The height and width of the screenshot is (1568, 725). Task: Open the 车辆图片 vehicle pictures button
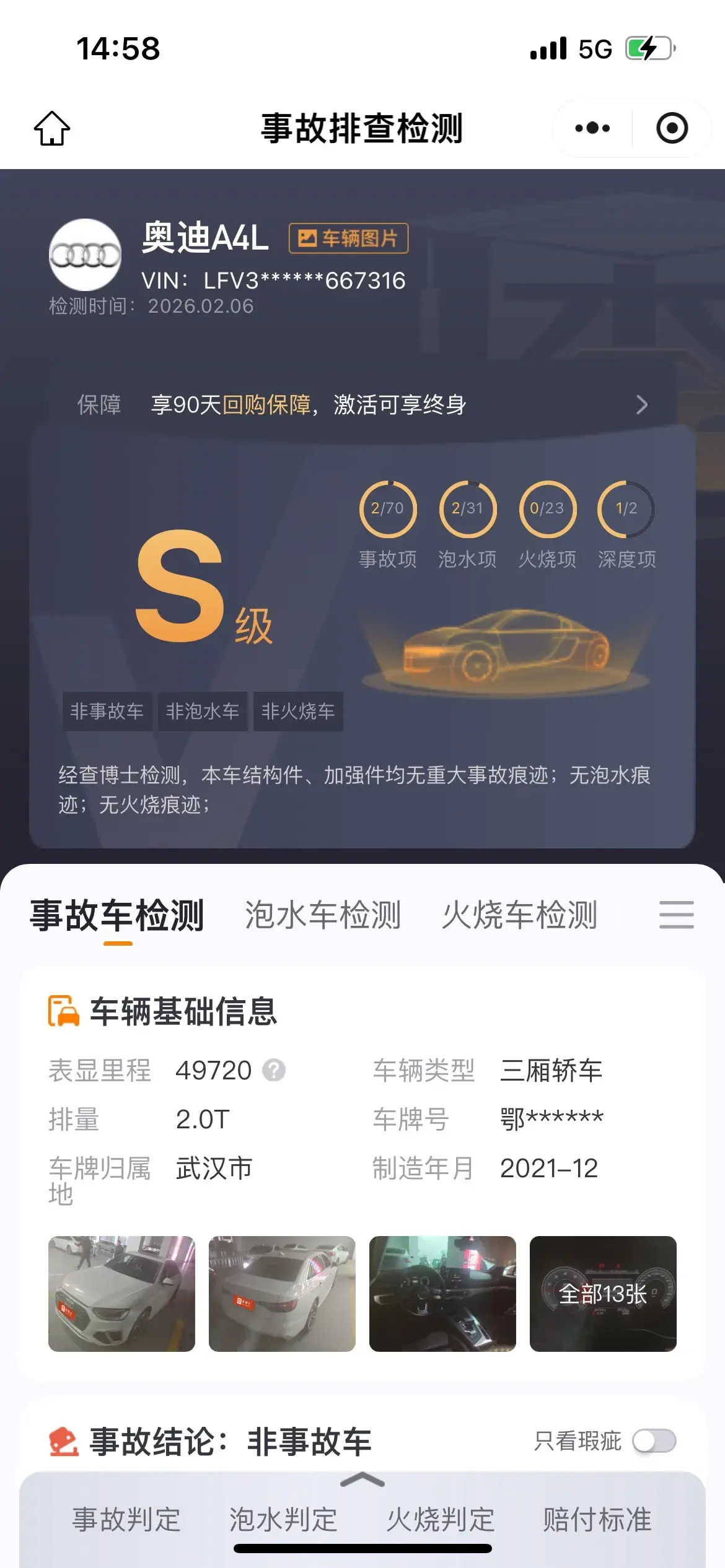point(348,238)
